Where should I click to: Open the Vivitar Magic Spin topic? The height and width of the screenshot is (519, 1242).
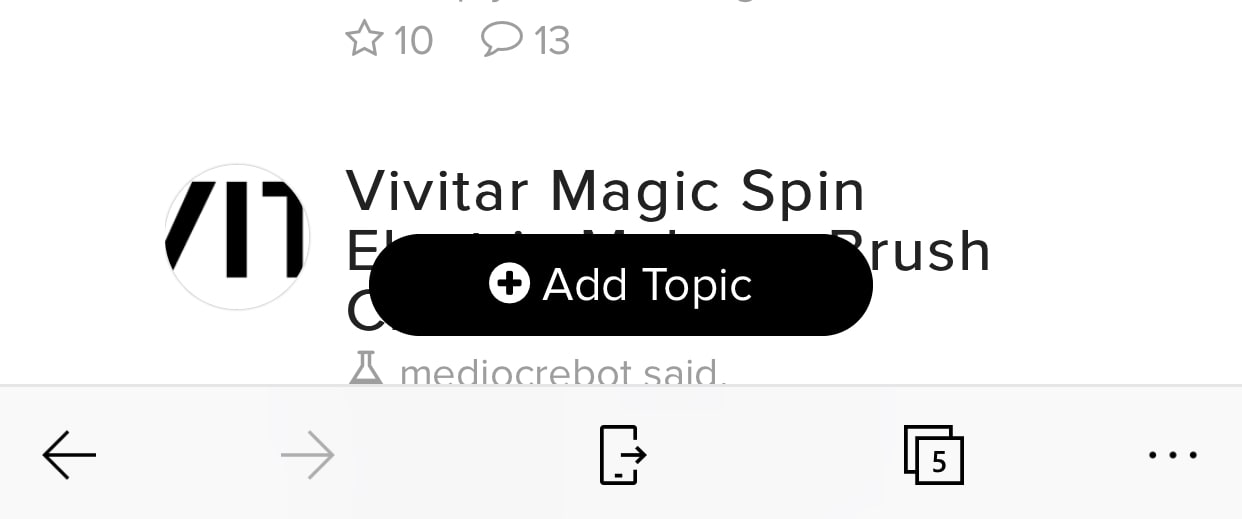point(605,191)
